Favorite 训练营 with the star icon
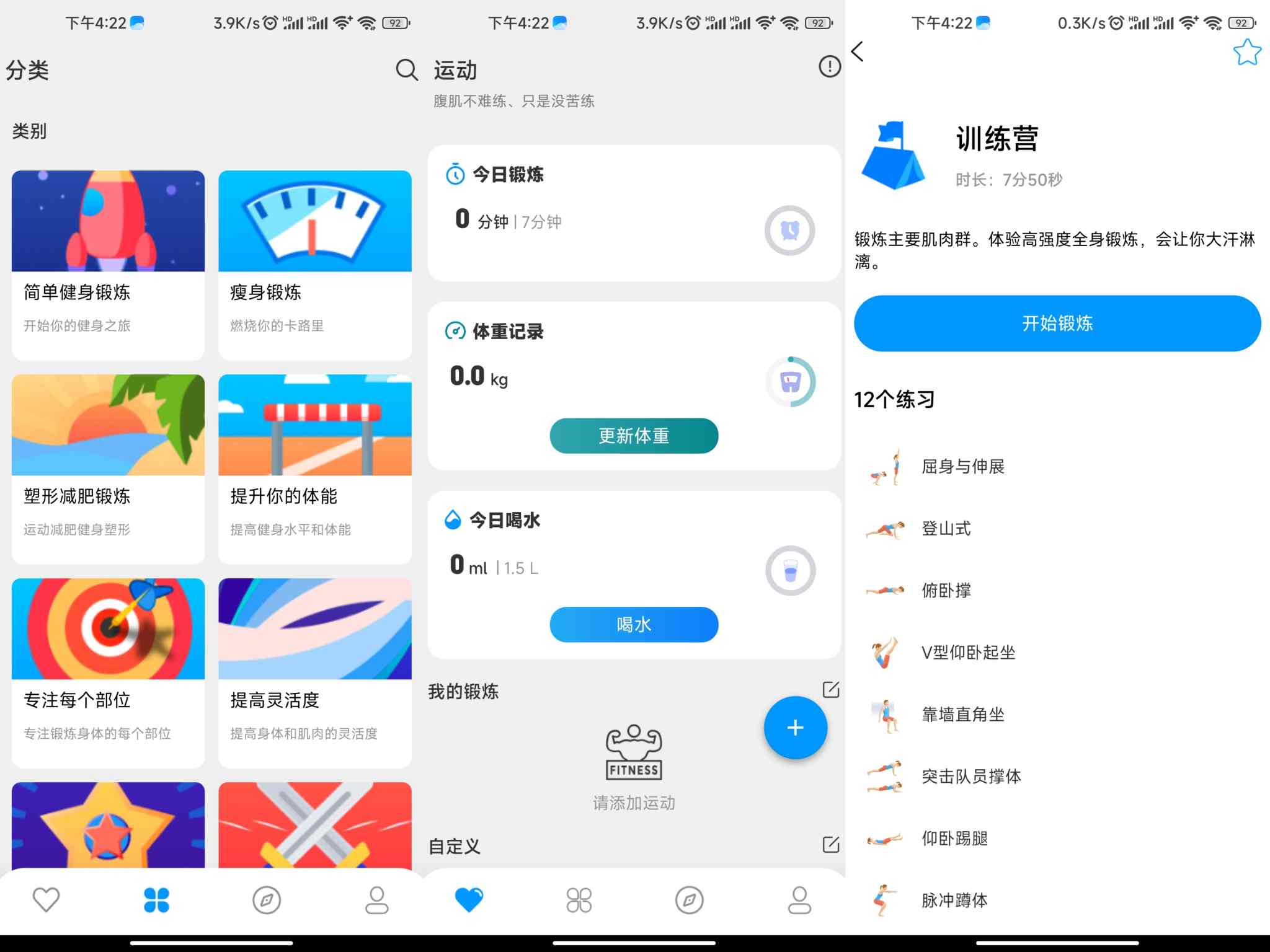This screenshot has height=952, width=1270. (1246, 52)
